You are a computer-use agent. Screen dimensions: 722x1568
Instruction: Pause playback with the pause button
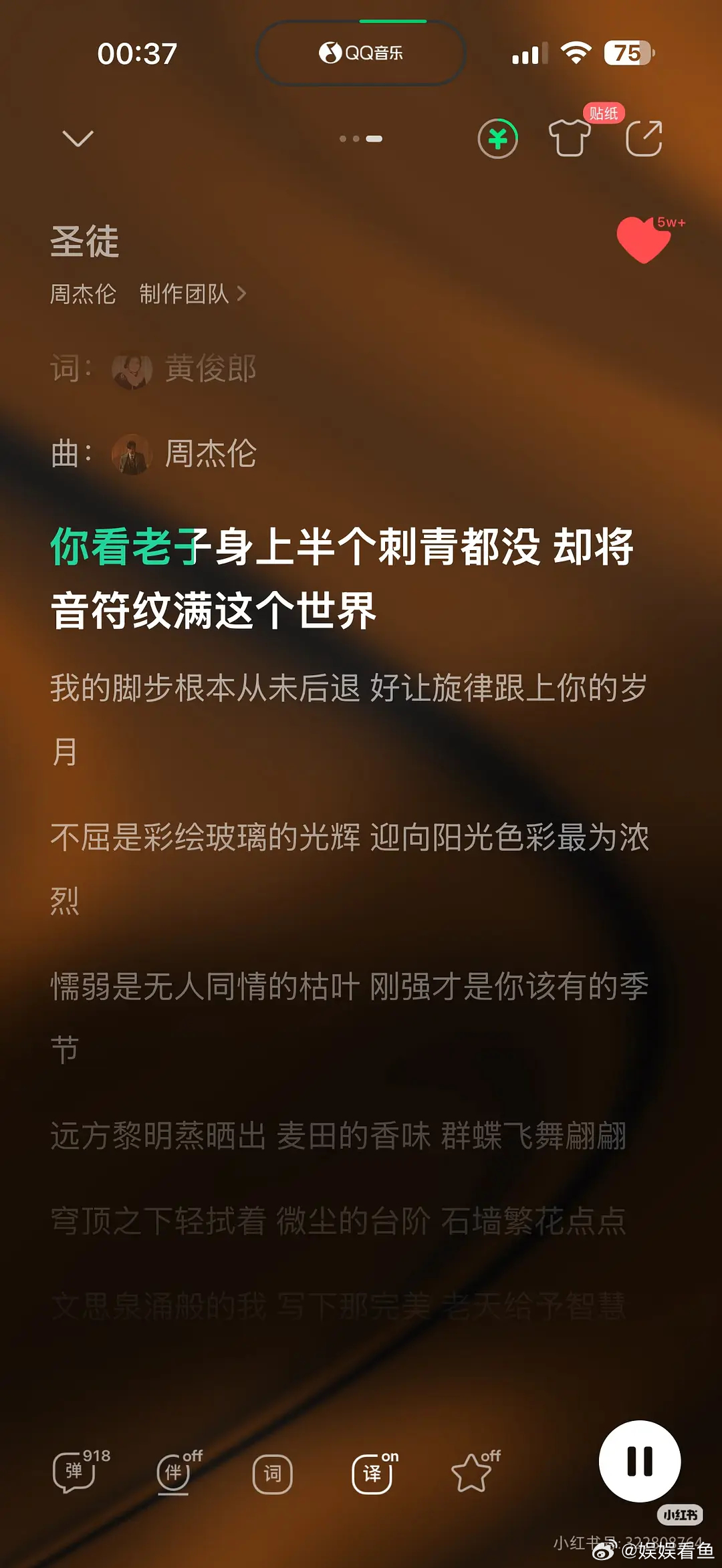click(640, 1461)
